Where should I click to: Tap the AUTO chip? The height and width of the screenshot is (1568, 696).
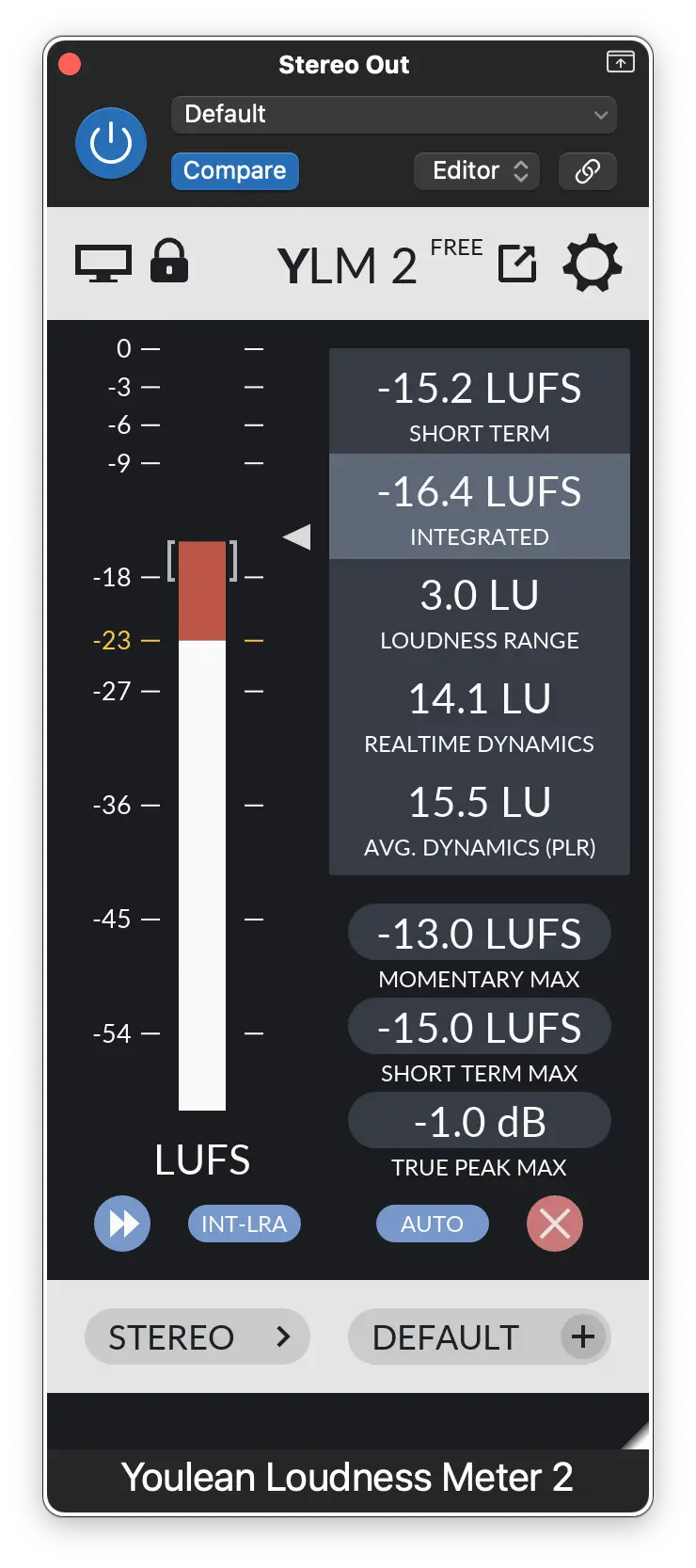pyautogui.click(x=432, y=1224)
